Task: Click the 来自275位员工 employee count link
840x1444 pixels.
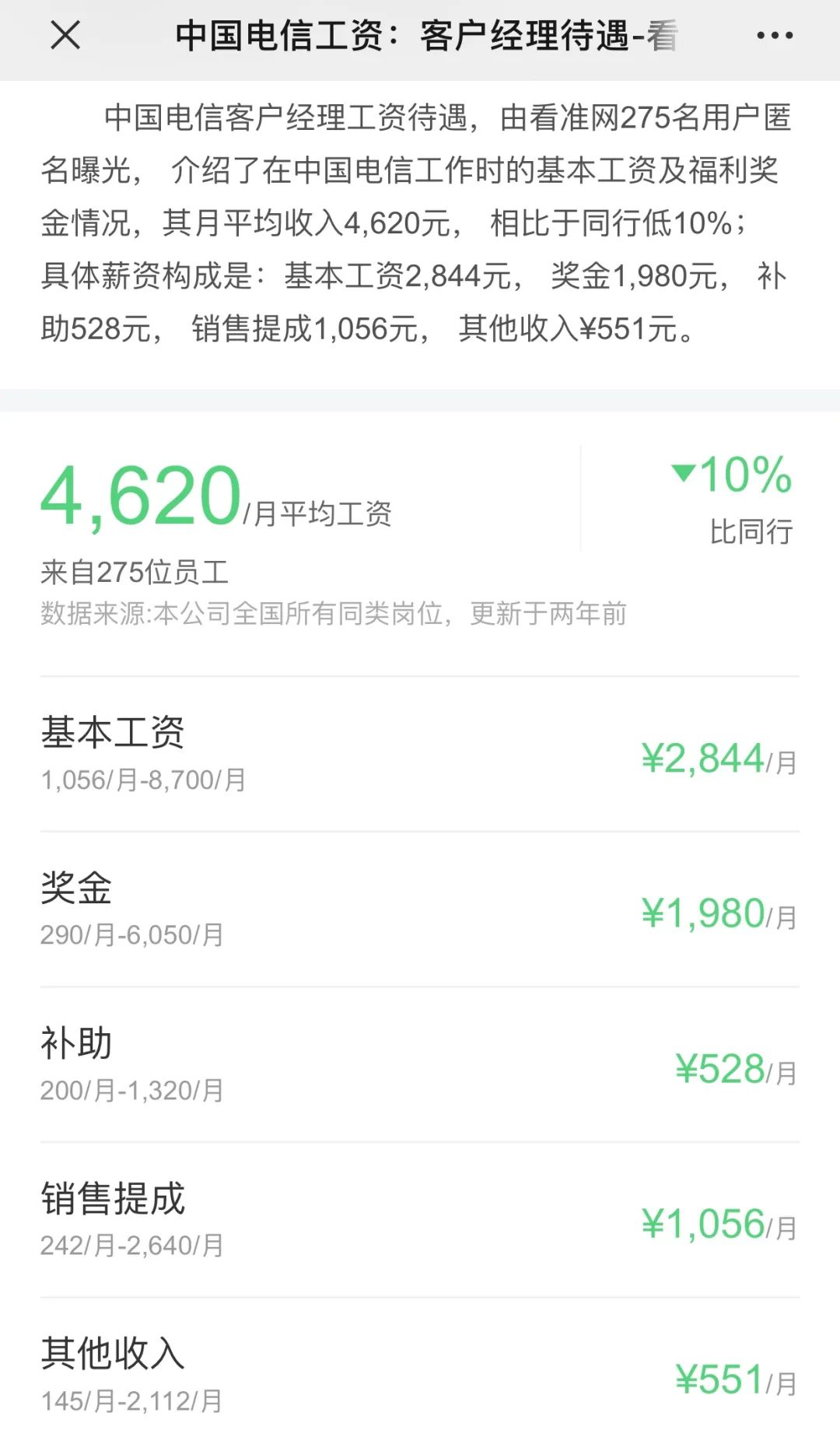Action: coord(134,570)
